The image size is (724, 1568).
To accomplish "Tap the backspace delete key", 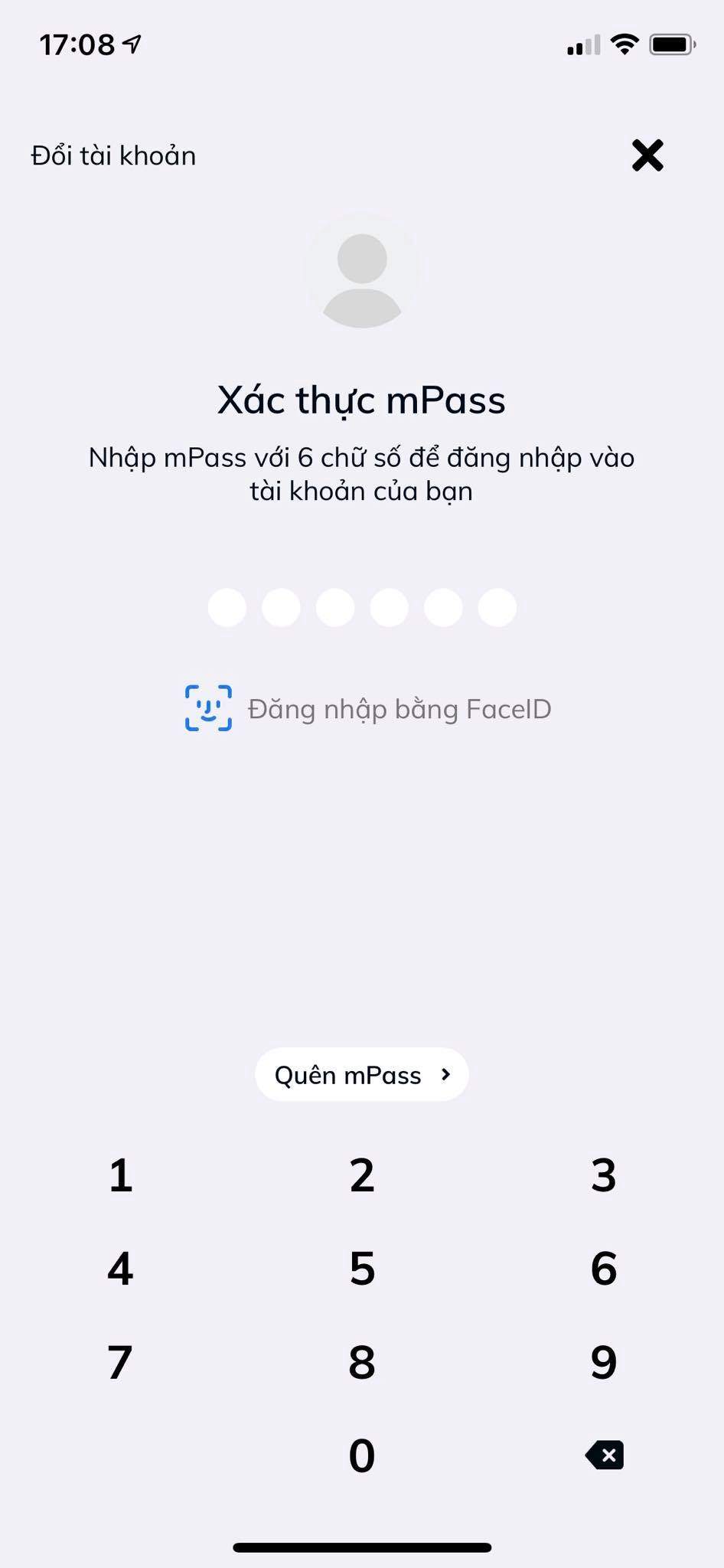I will tap(604, 1455).
